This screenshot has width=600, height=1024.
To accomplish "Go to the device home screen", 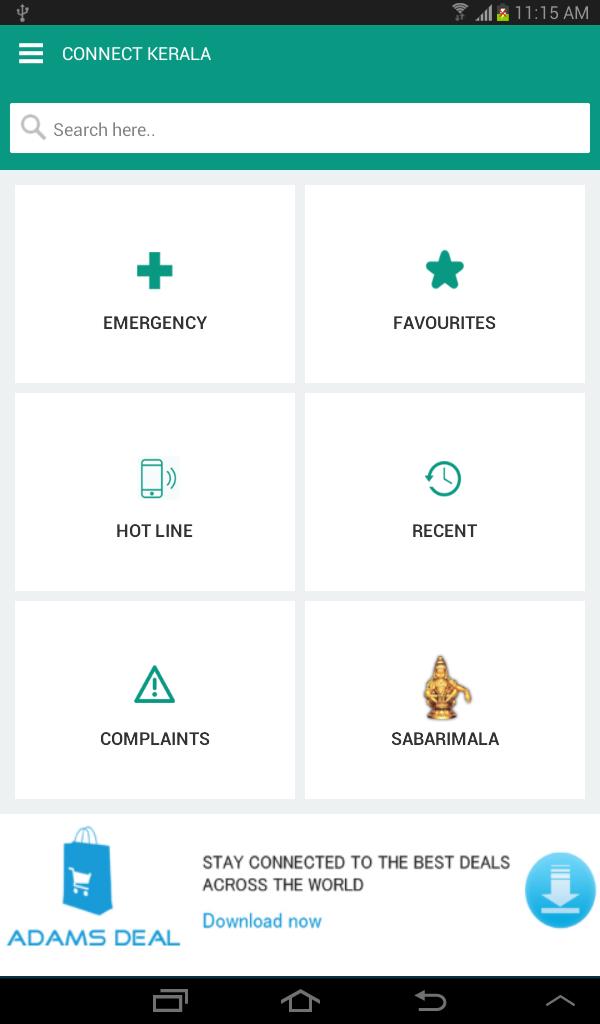I will point(300,1000).
